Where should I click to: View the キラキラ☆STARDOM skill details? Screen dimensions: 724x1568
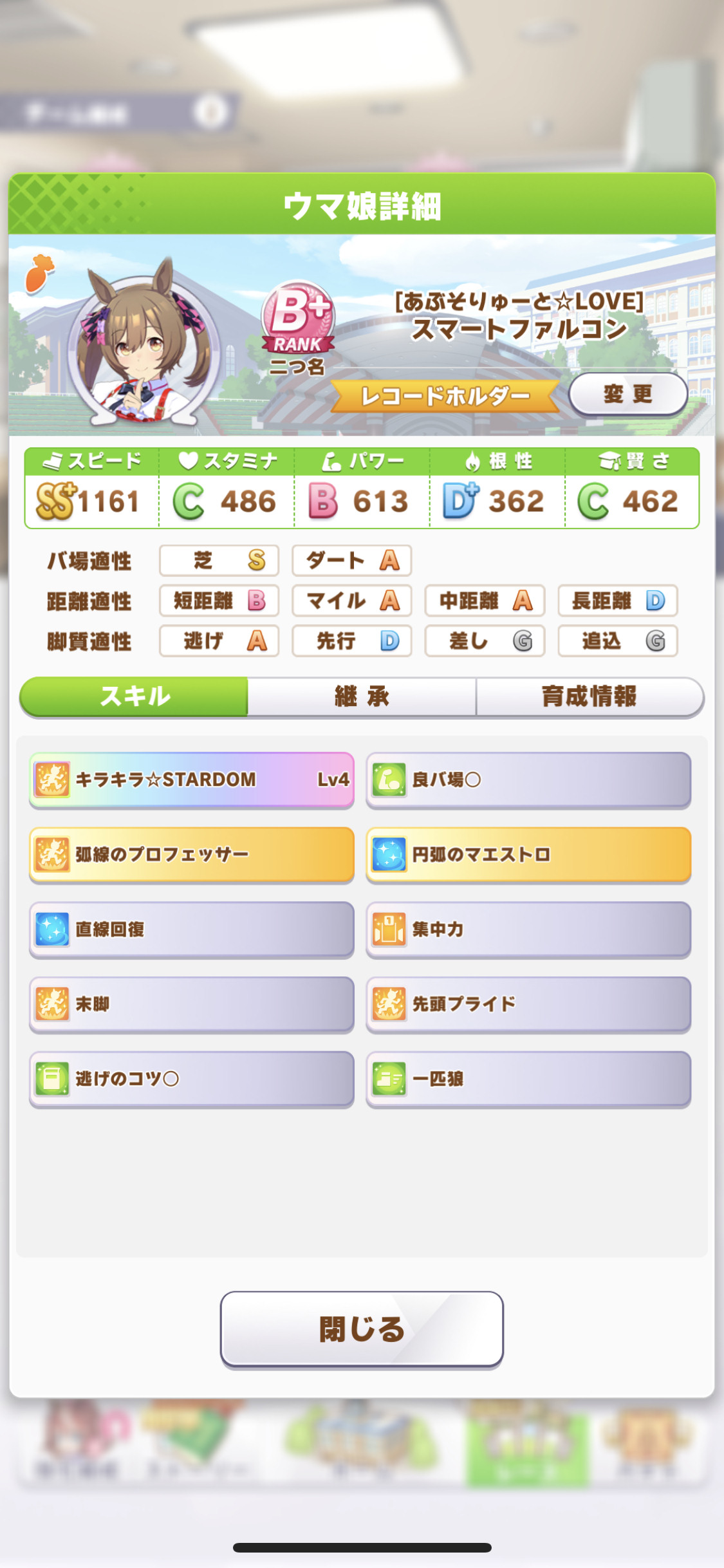click(192, 779)
